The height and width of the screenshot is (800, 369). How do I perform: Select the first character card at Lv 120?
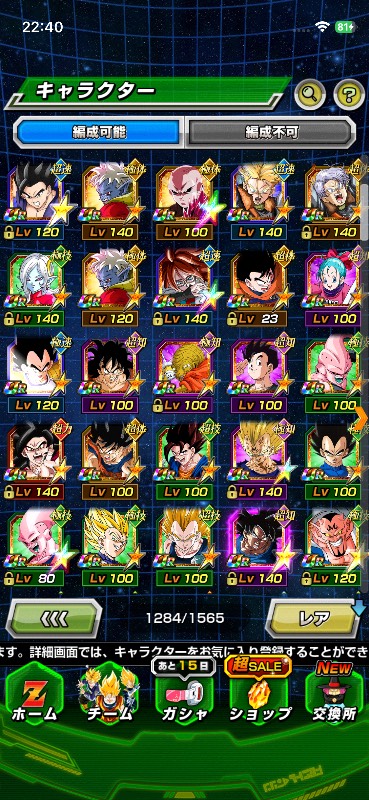(36, 199)
